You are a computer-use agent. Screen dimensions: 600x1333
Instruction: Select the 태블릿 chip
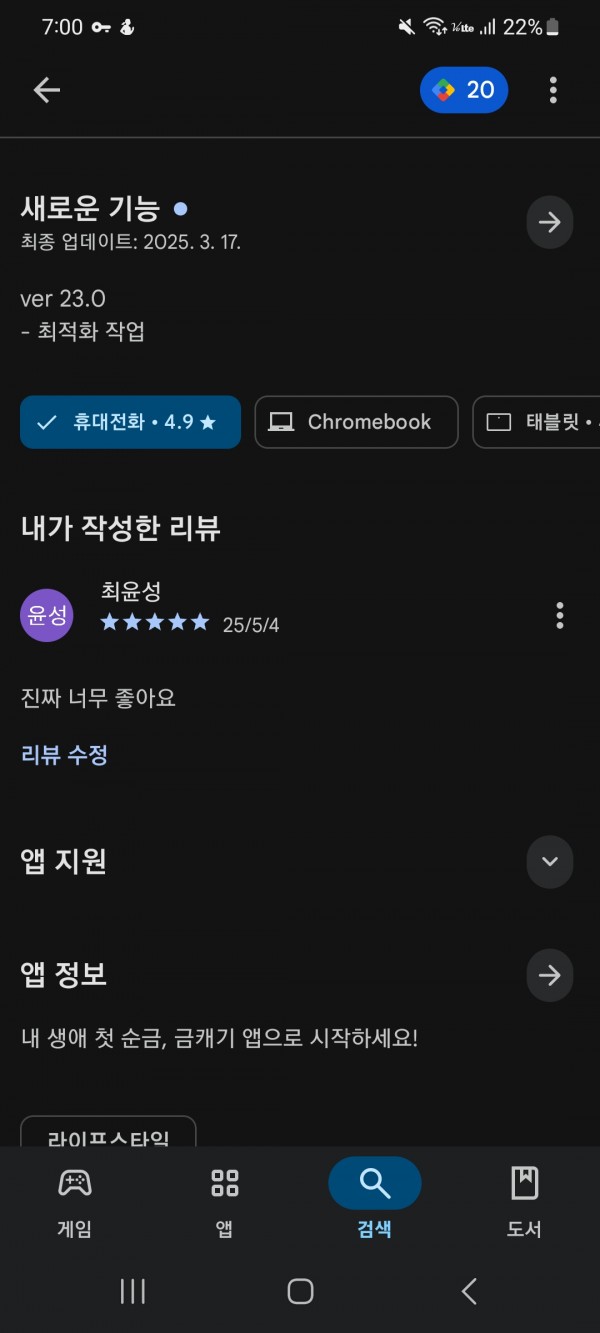click(x=536, y=422)
